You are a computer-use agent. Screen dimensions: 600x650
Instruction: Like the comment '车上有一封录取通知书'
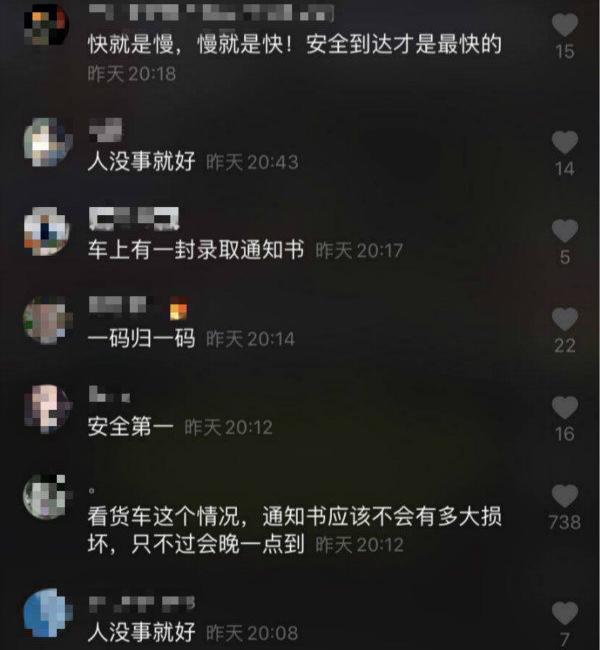click(x=565, y=230)
